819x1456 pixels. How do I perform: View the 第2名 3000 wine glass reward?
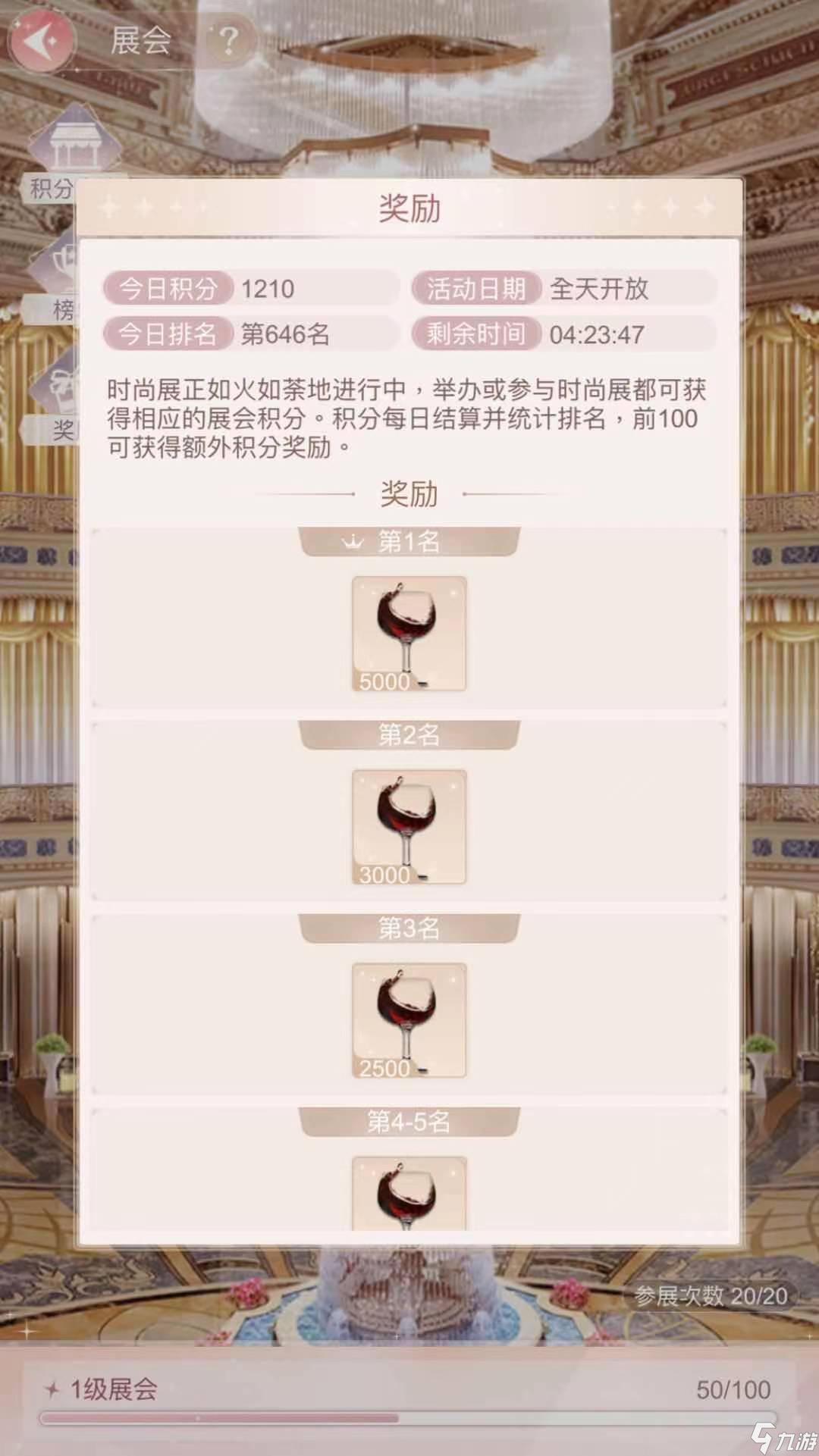coord(409,827)
